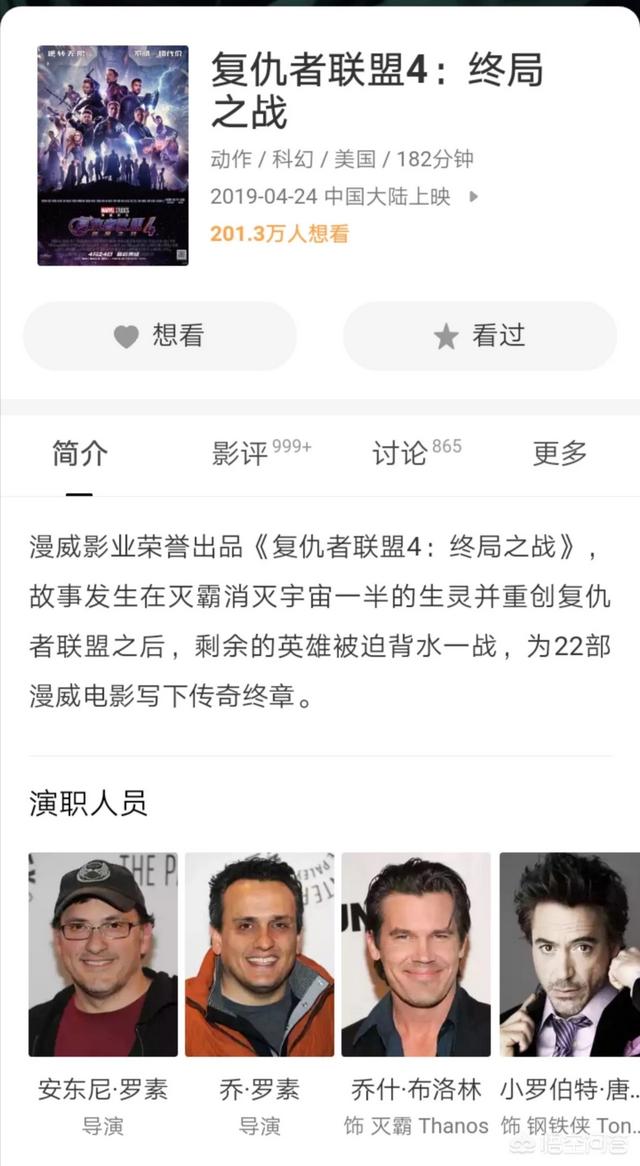Mark the movie as 看过
This screenshot has height=1166, width=640.
point(480,336)
